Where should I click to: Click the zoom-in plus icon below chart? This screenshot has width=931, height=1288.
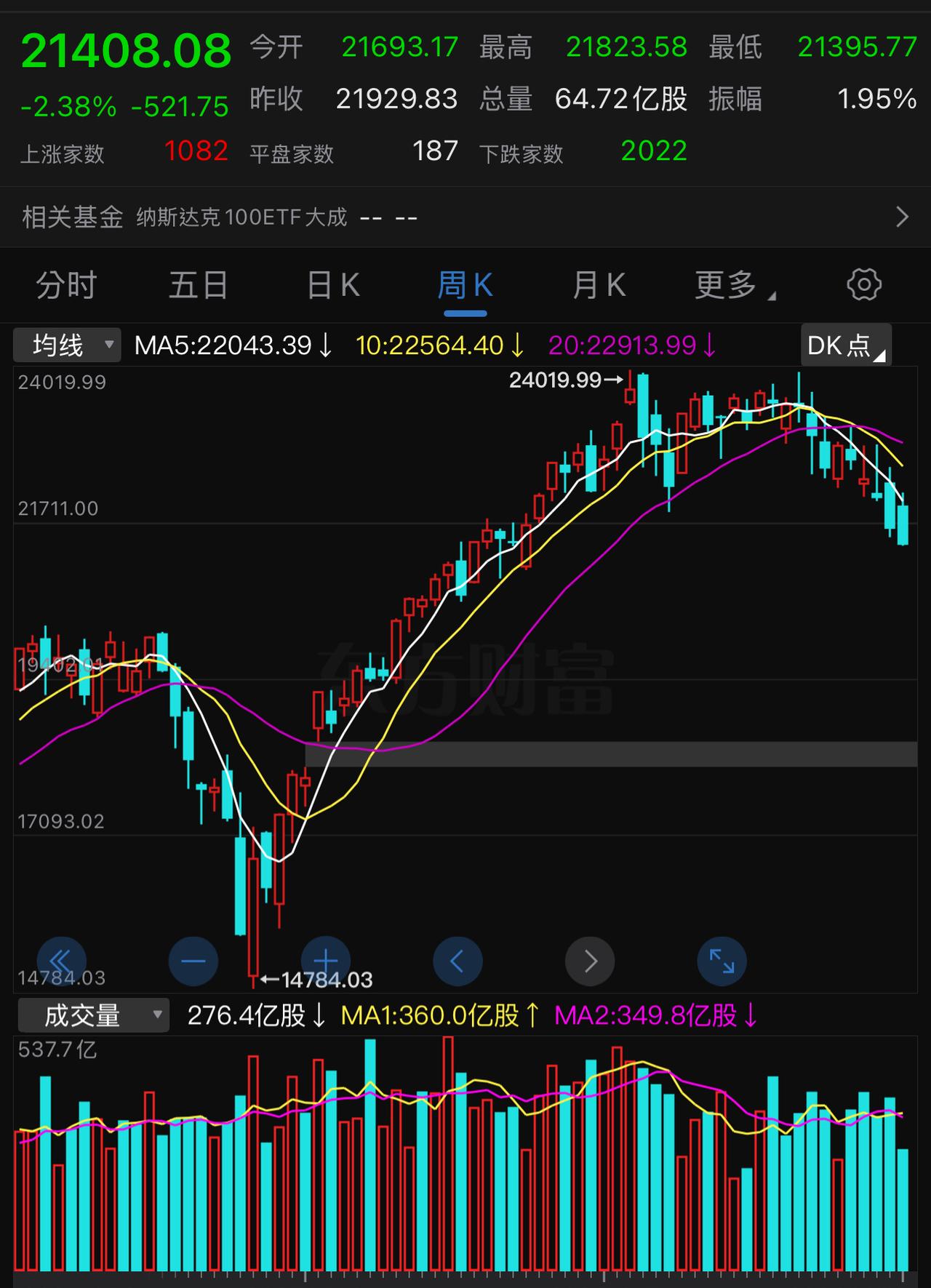point(325,961)
